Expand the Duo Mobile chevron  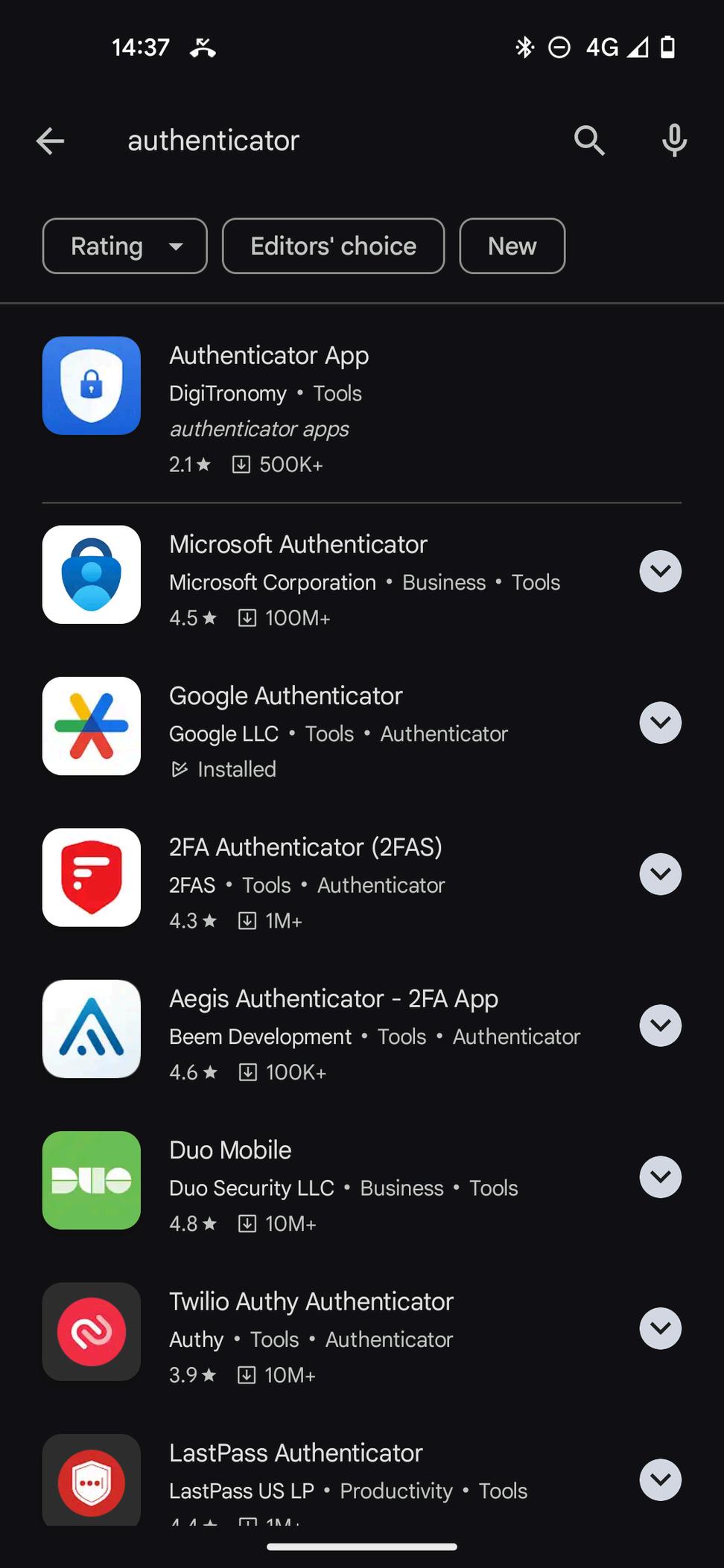661,1176
